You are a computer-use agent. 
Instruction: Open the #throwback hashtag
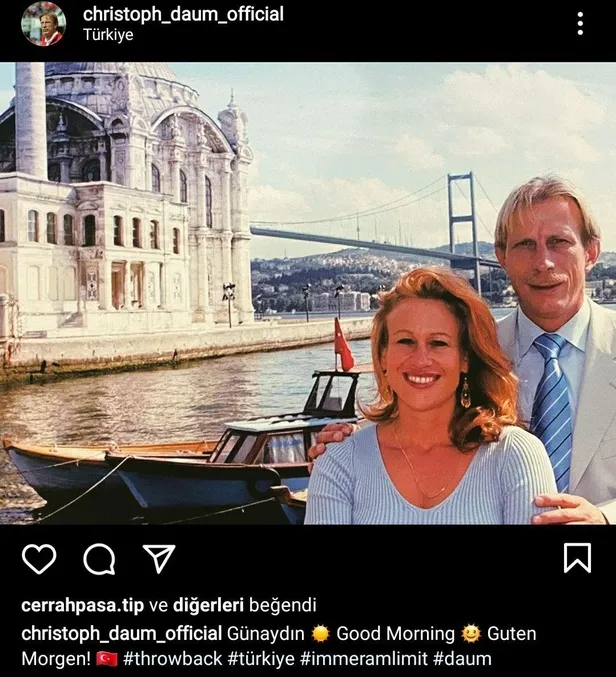point(172,659)
